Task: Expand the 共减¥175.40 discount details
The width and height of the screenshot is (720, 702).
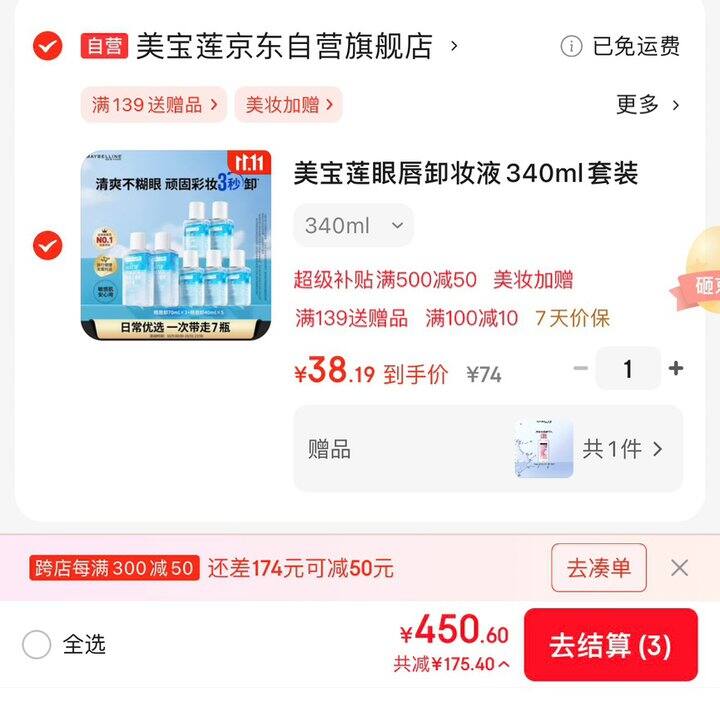Action: tap(452, 664)
